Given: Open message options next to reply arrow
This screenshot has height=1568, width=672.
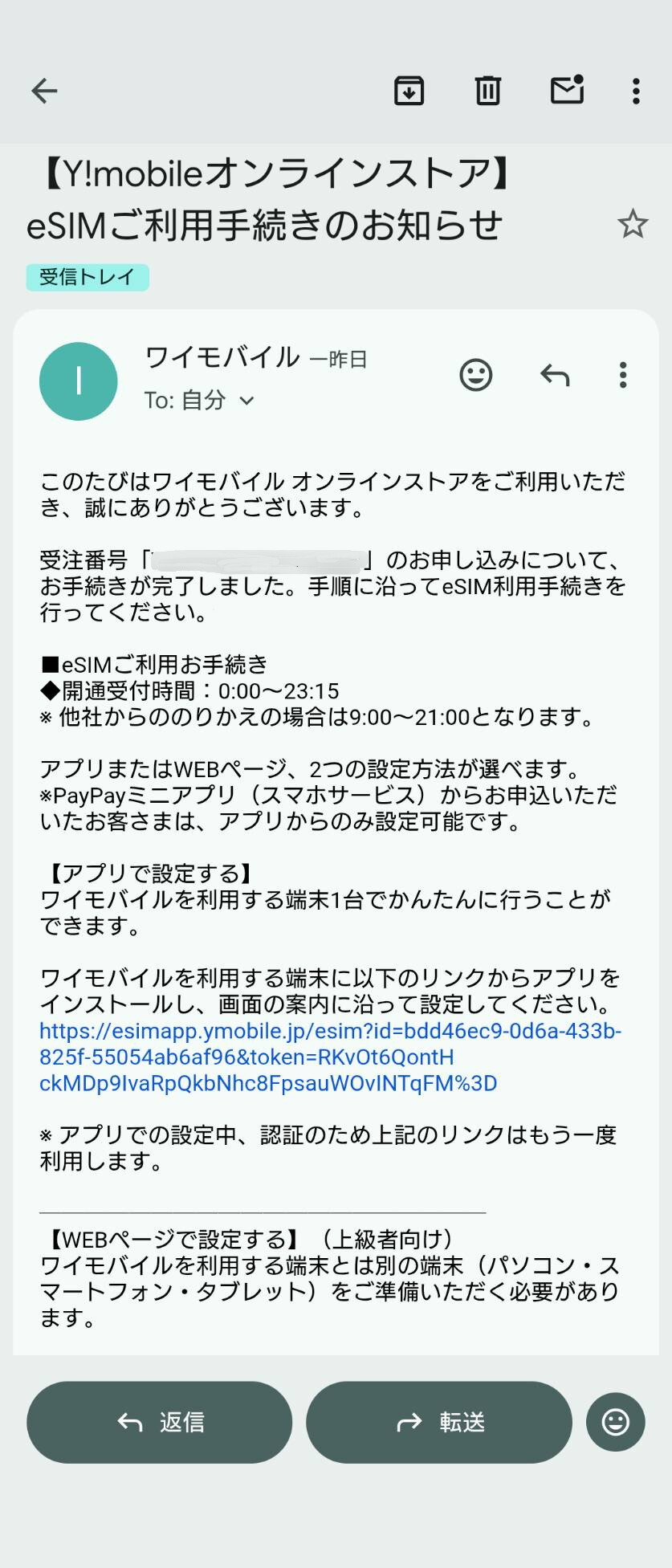Looking at the screenshot, I should point(623,375).
